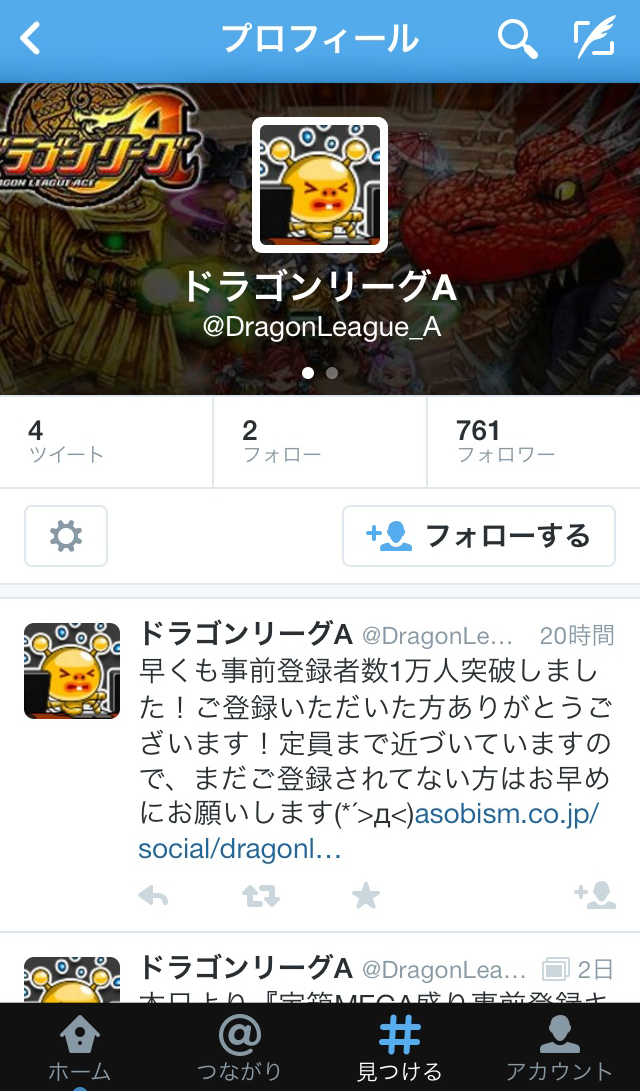This screenshot has height=1091, width=640.
Task: Tap the header page indicator dots
Action: click(x=320, y=373)
